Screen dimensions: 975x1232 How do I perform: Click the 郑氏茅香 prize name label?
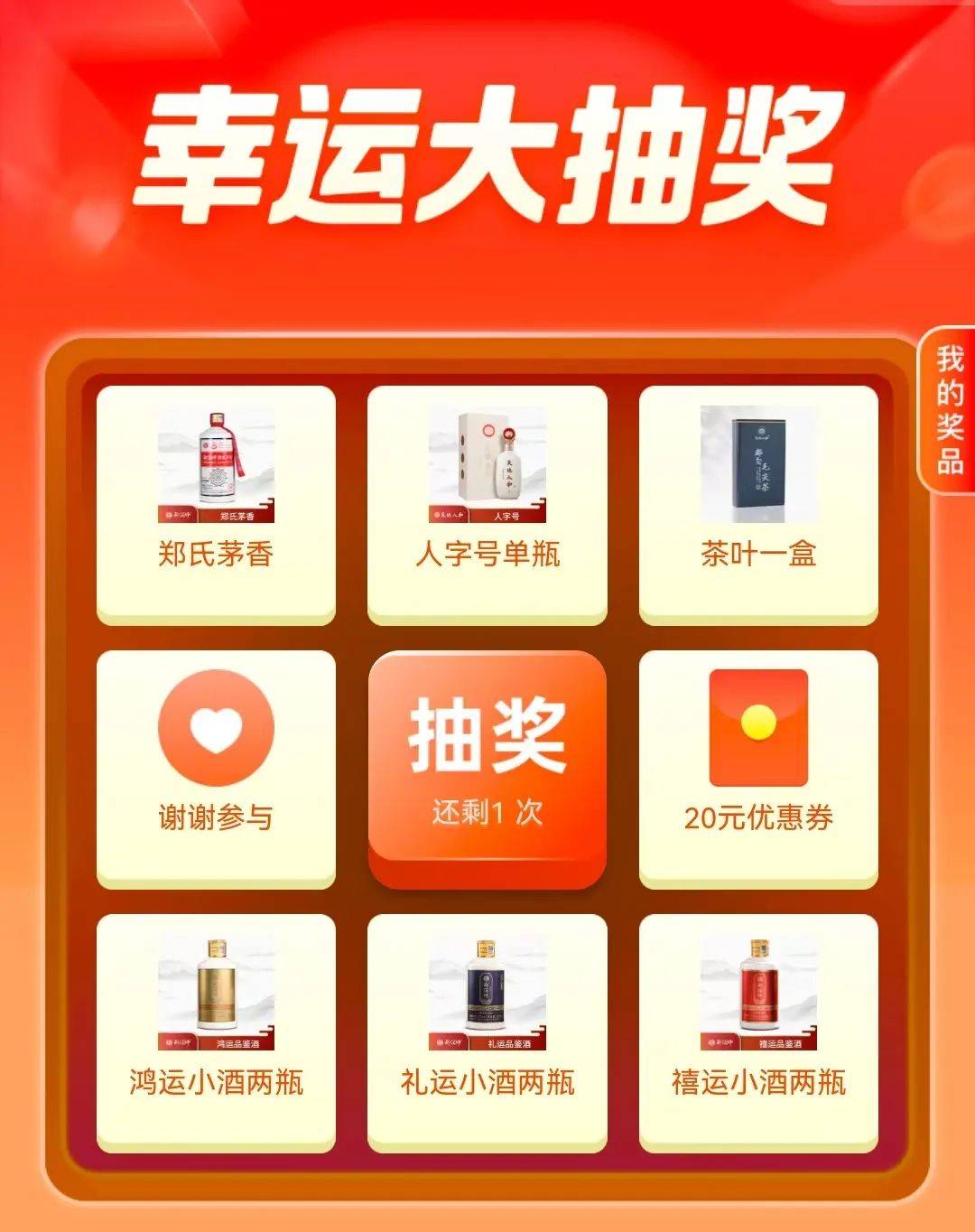(x=213, y=555)
